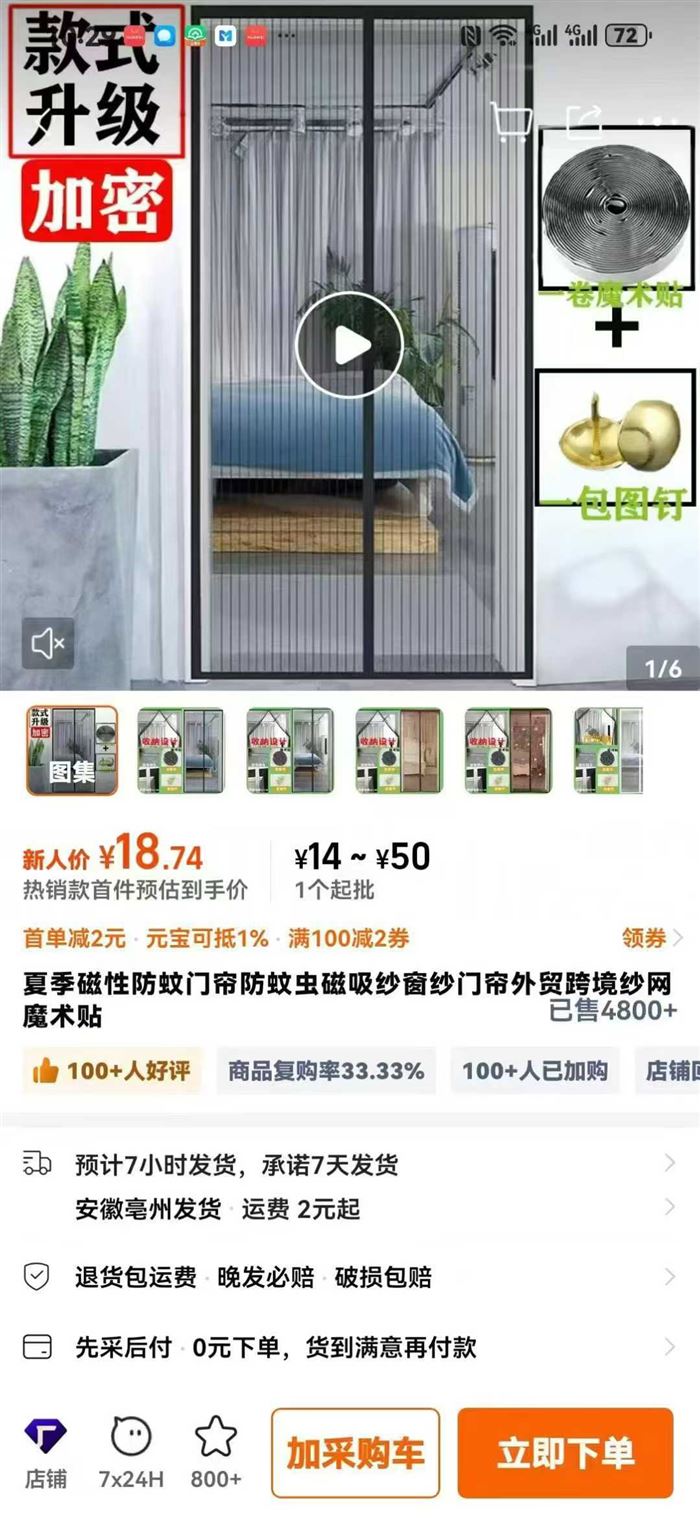Contact 7x24H customer service
700x1538 pixels.
[131, 1453]
